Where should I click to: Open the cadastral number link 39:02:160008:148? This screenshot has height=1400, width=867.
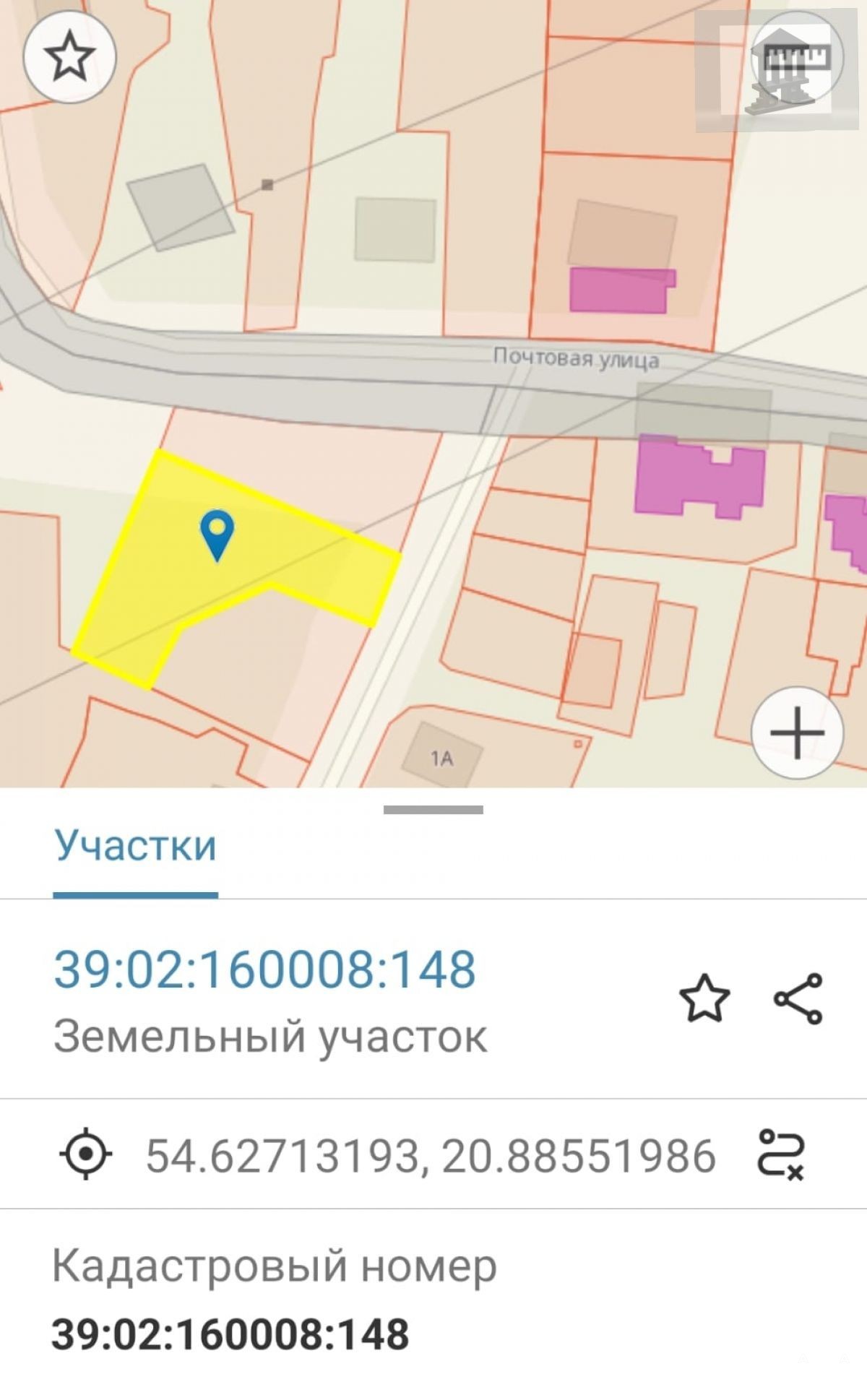pos(265,968)
